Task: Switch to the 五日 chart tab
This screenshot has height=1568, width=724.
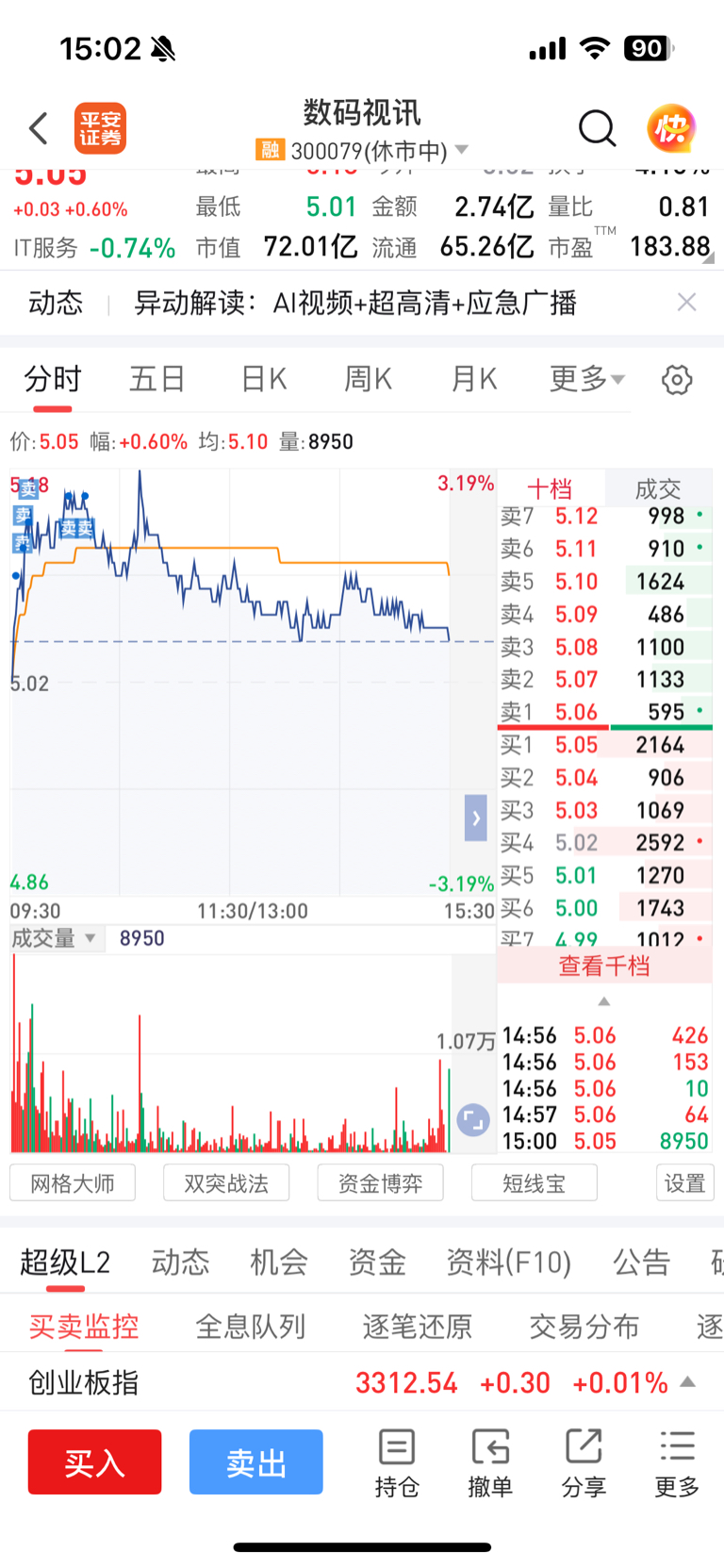Action: click(157, 379)
